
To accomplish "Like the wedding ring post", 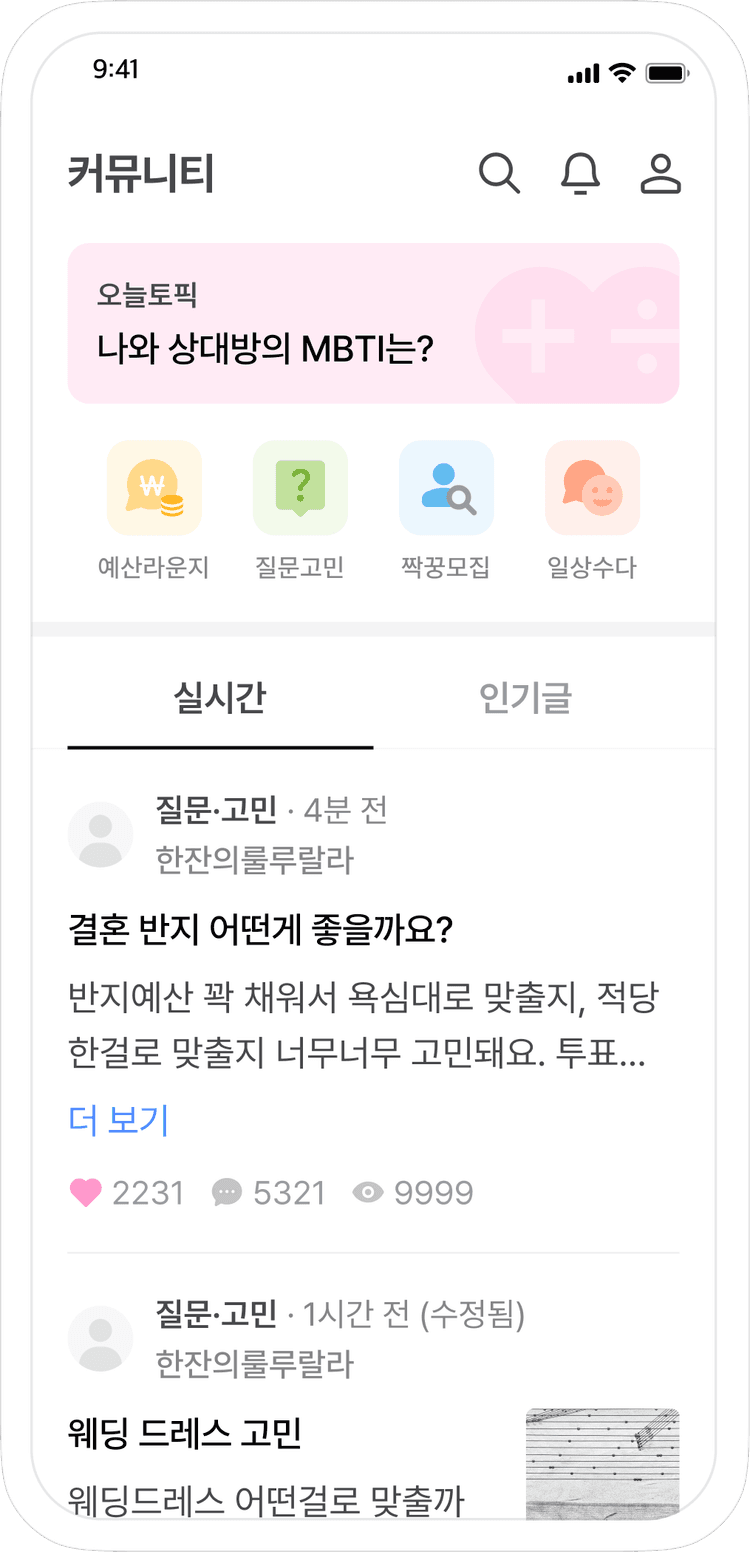I will click(86, 1193).
